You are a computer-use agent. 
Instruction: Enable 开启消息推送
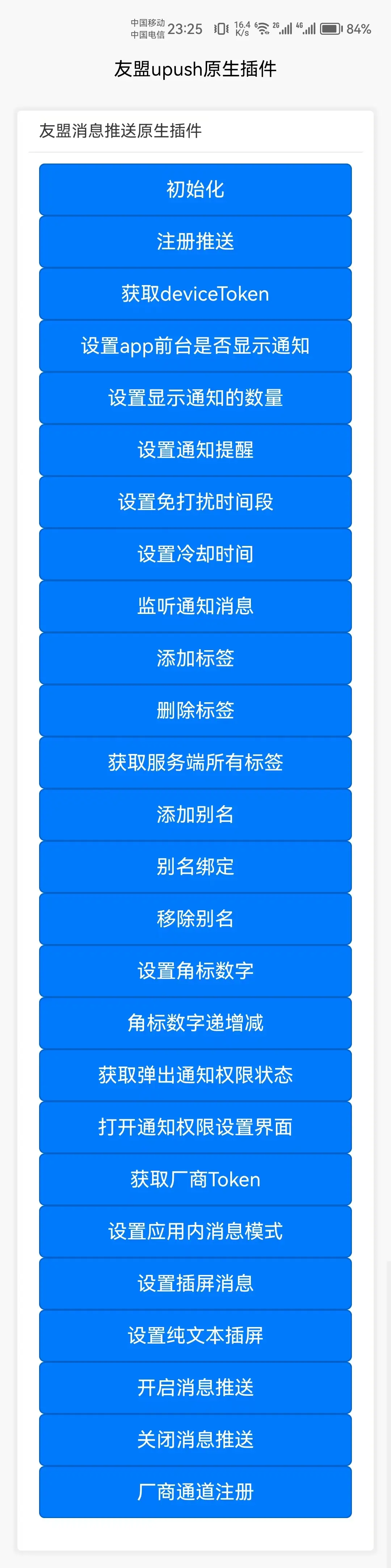[x=195, y=1388]
